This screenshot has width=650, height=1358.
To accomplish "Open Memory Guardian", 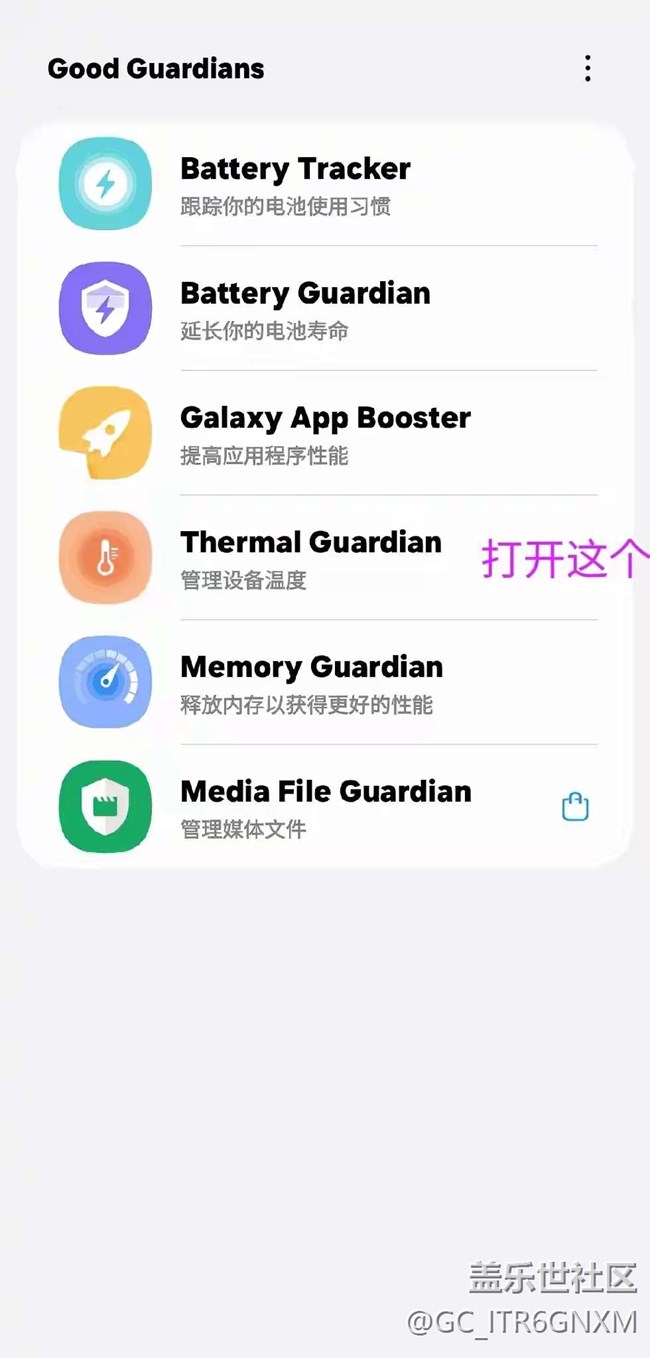I will [x=325, y=682].
